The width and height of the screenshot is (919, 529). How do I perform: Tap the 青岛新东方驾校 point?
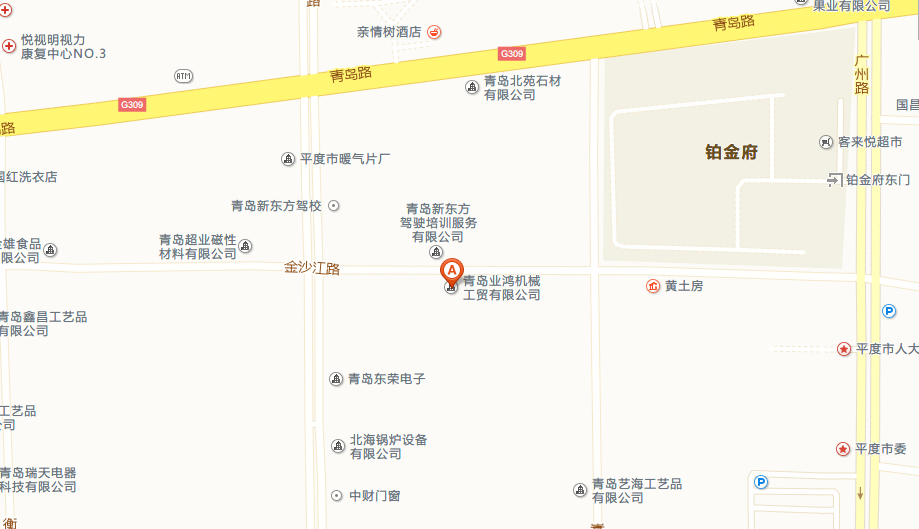click(x=334, y=206)
